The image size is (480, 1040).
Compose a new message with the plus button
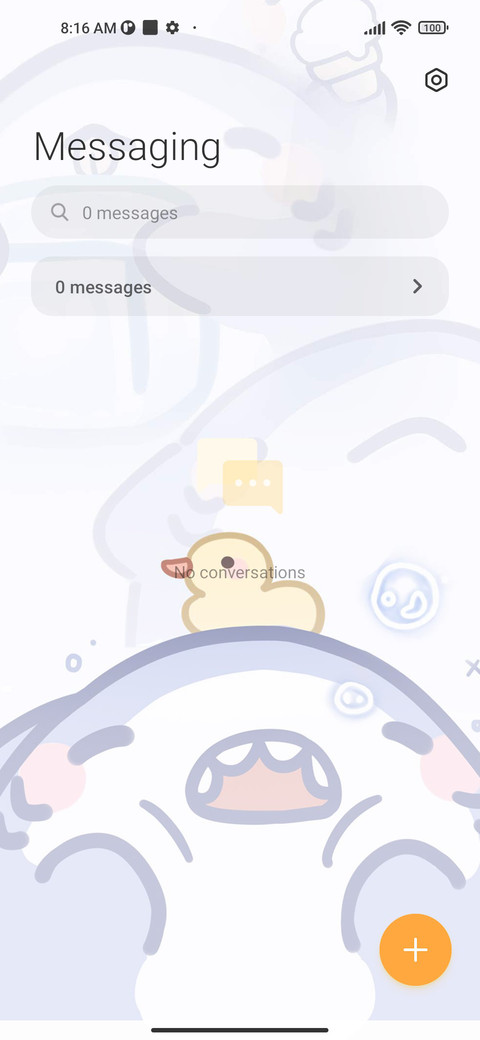coord(416,950)
